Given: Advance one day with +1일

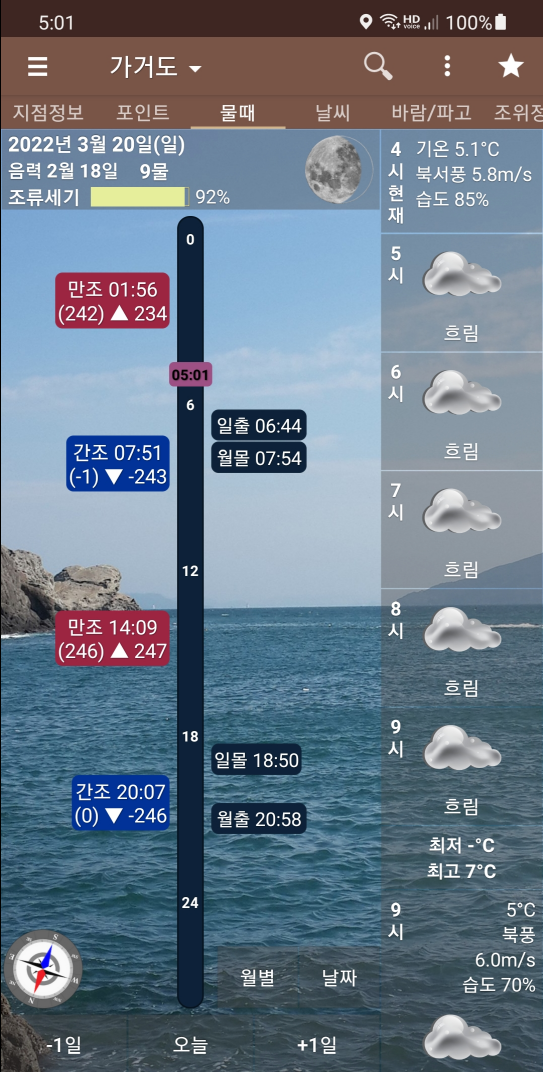Looking at the screenshot, I should coord(317,1045).
